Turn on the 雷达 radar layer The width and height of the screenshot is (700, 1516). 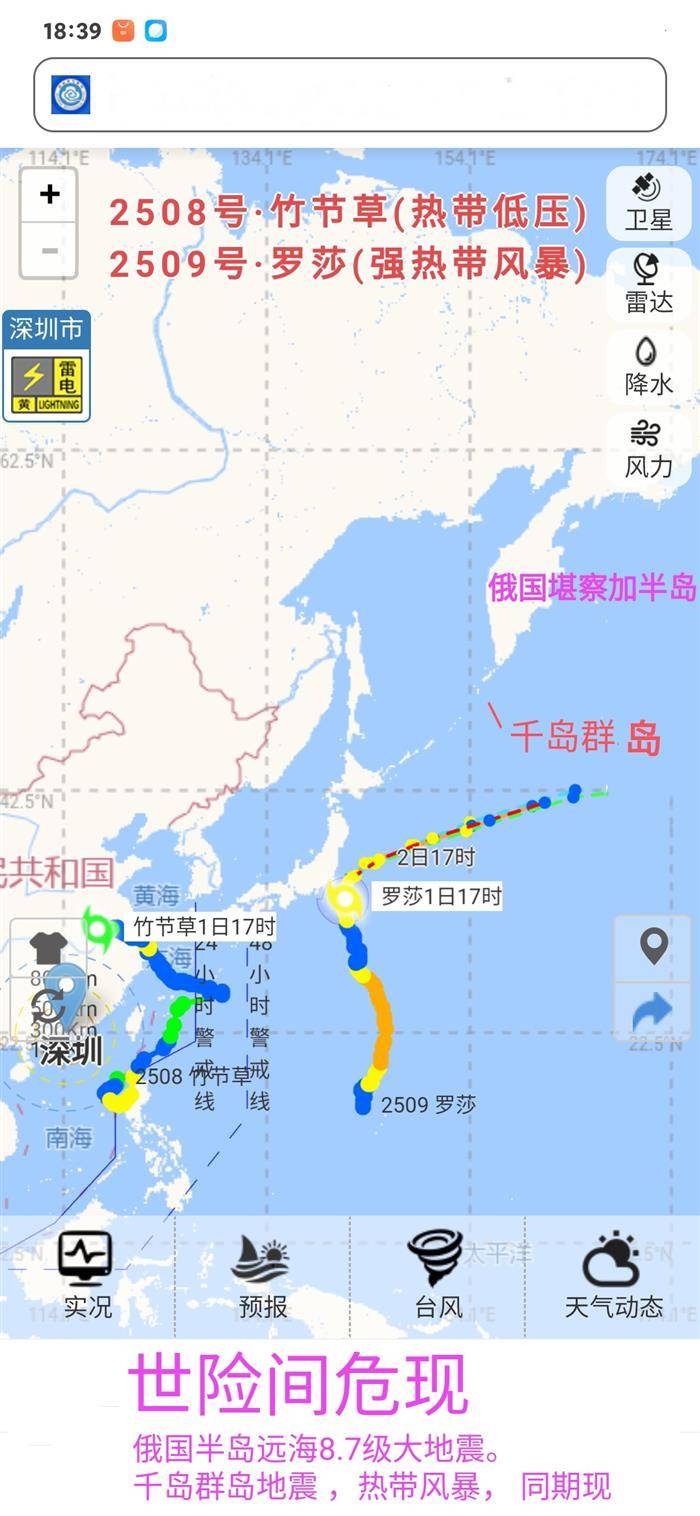coord(648,284)
